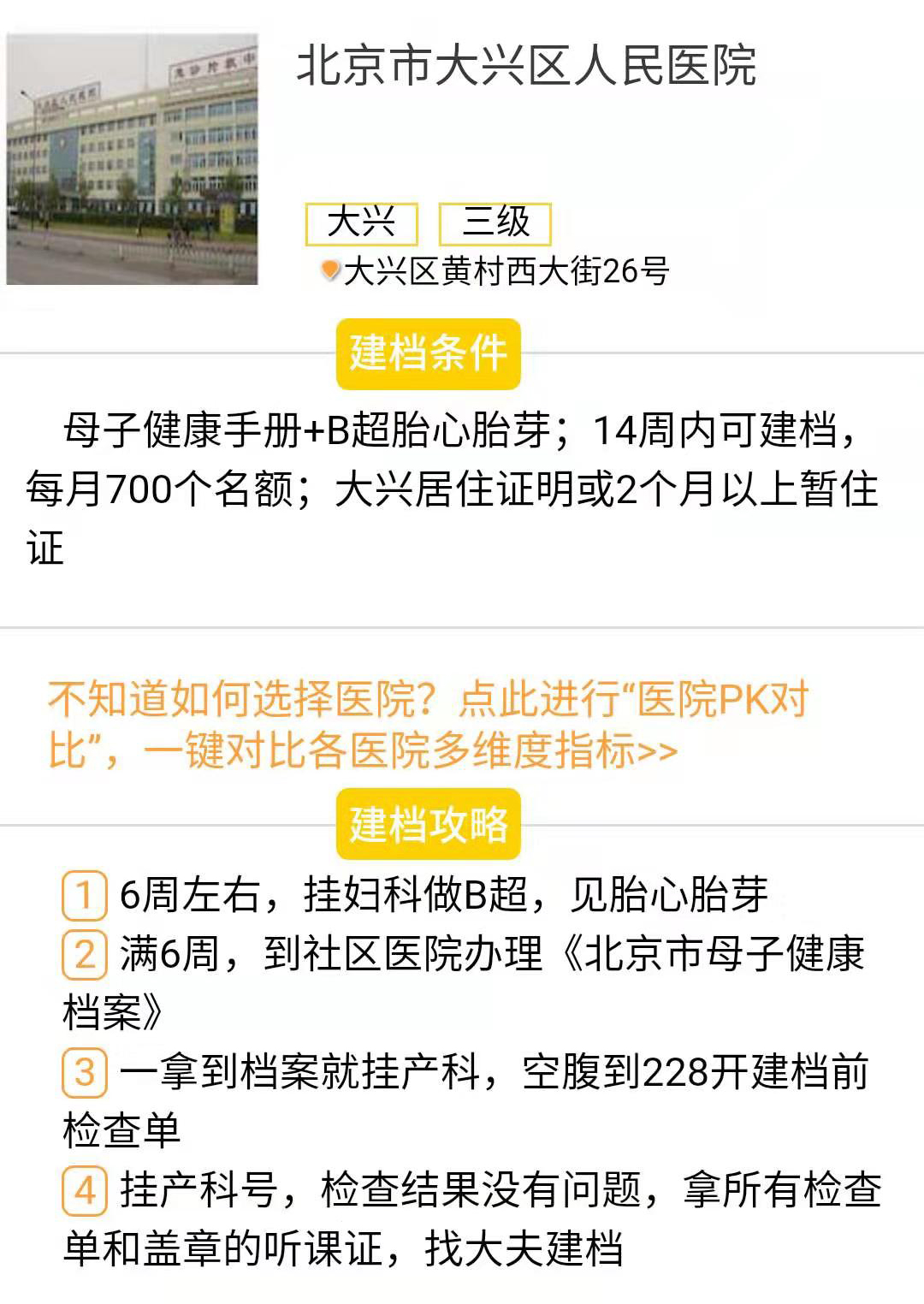View the 北京市大兴区人民医院 hospital photo

tap(133, 159)
